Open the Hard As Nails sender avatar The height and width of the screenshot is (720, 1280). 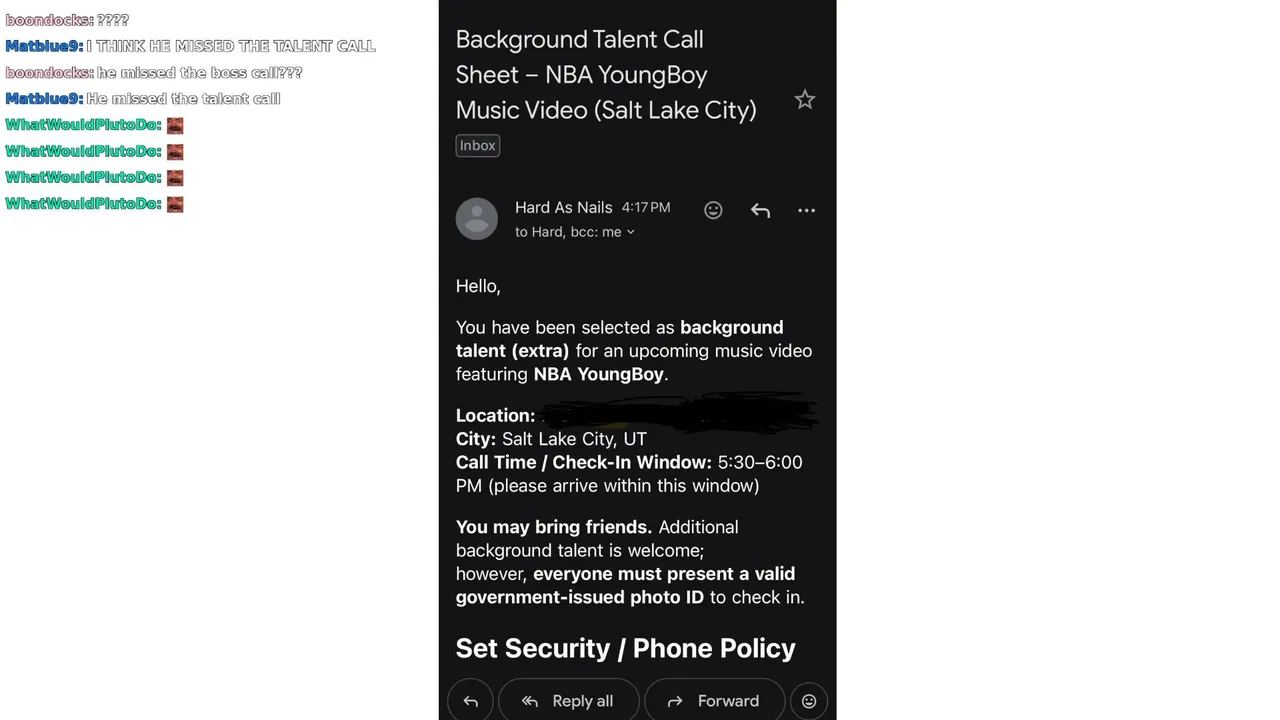477,219
